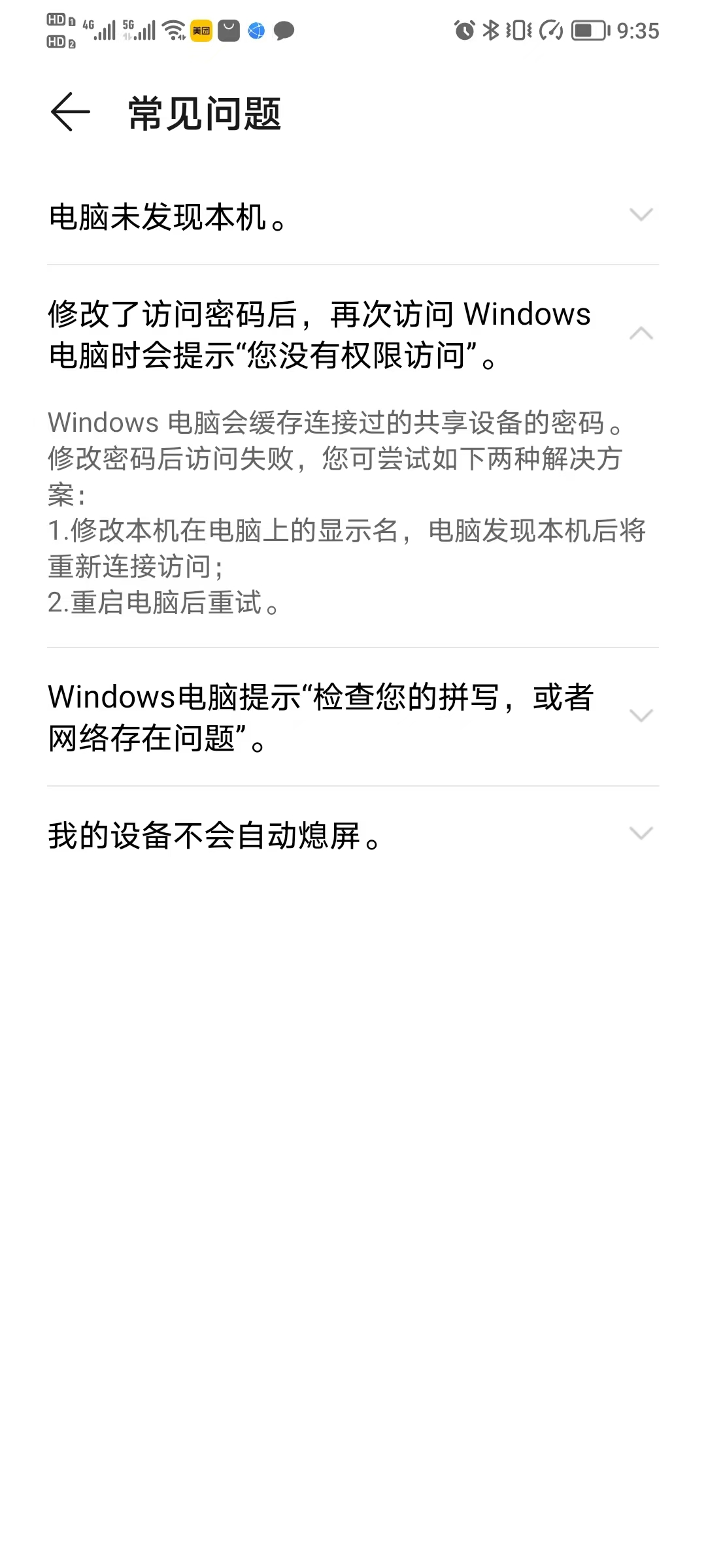Expand the 电脑未发现本机 question

click(x=641, y=215)
